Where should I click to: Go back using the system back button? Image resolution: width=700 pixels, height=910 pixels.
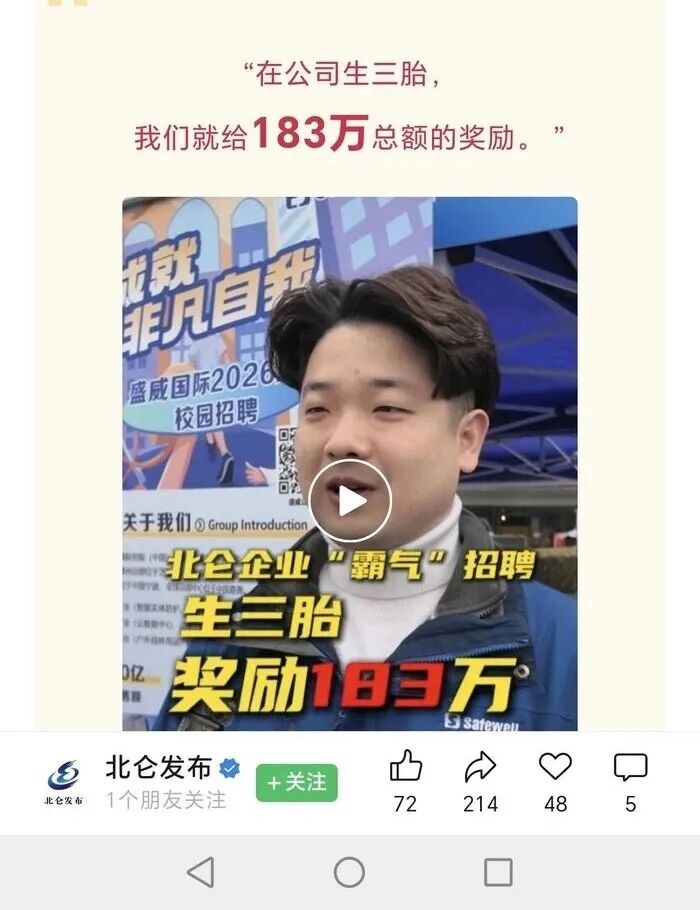tap(201, 872)
